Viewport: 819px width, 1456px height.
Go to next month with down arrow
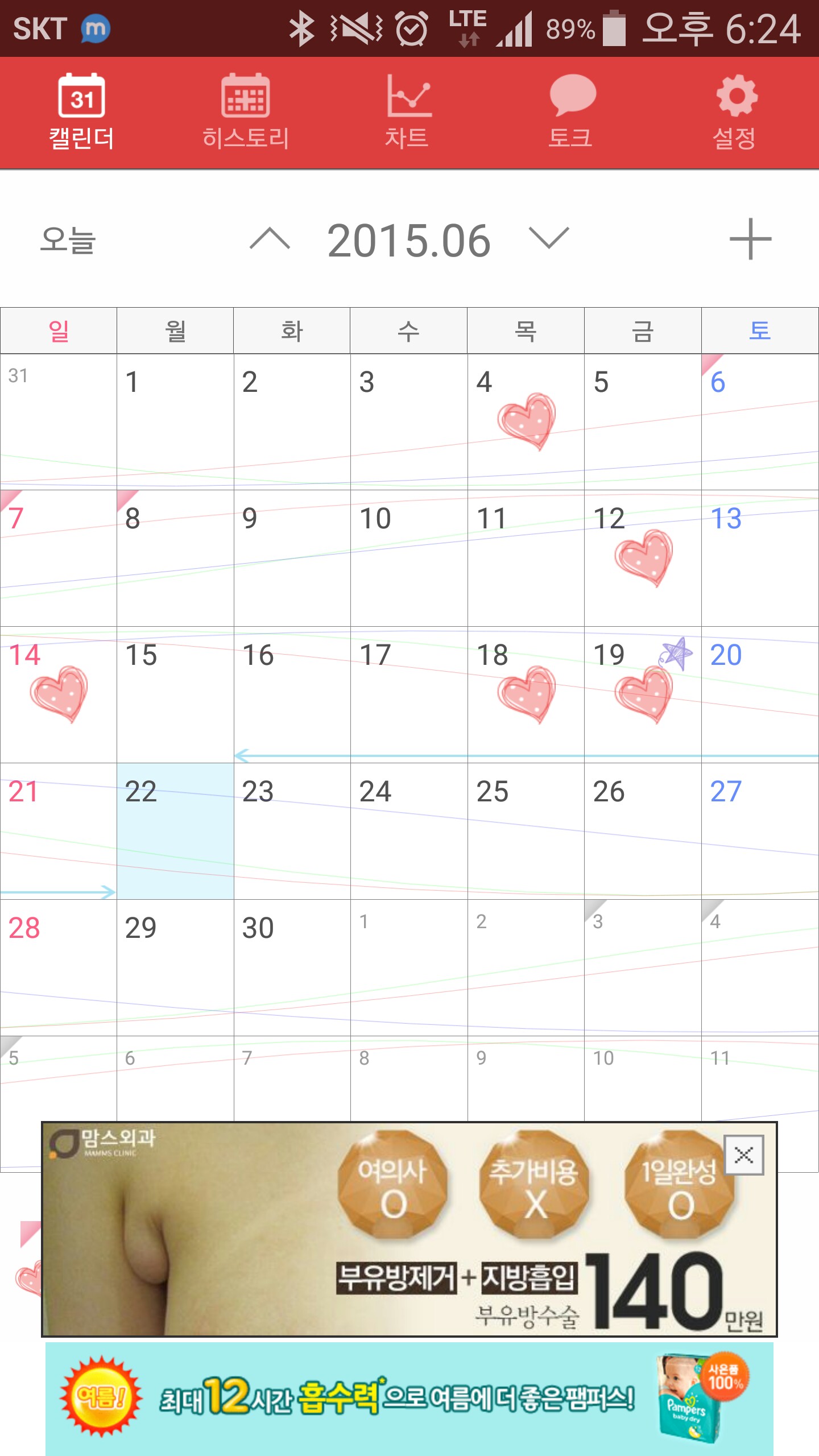coord(548,238)
